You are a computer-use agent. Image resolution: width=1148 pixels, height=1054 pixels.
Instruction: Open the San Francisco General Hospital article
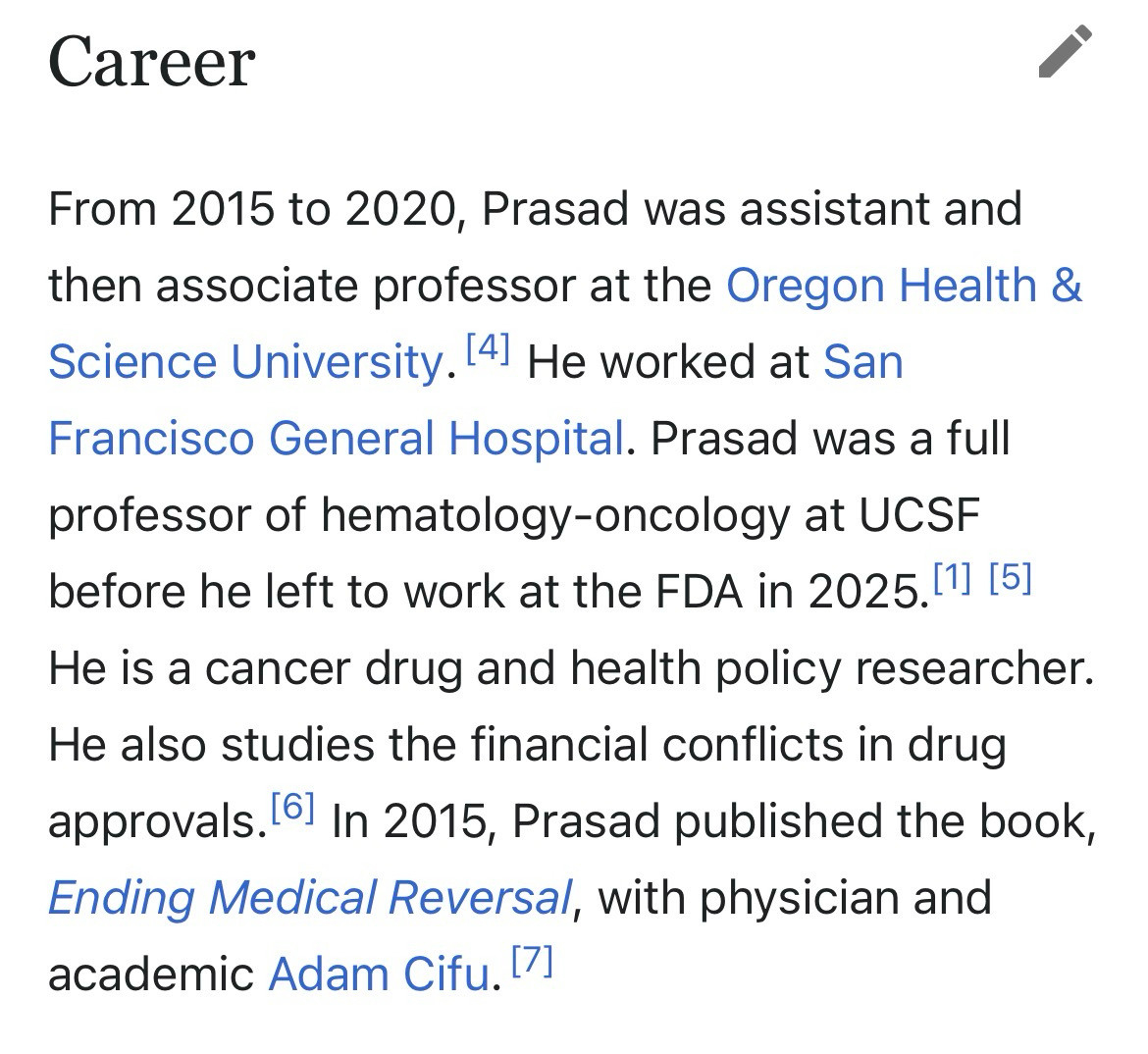pos(336,438)
